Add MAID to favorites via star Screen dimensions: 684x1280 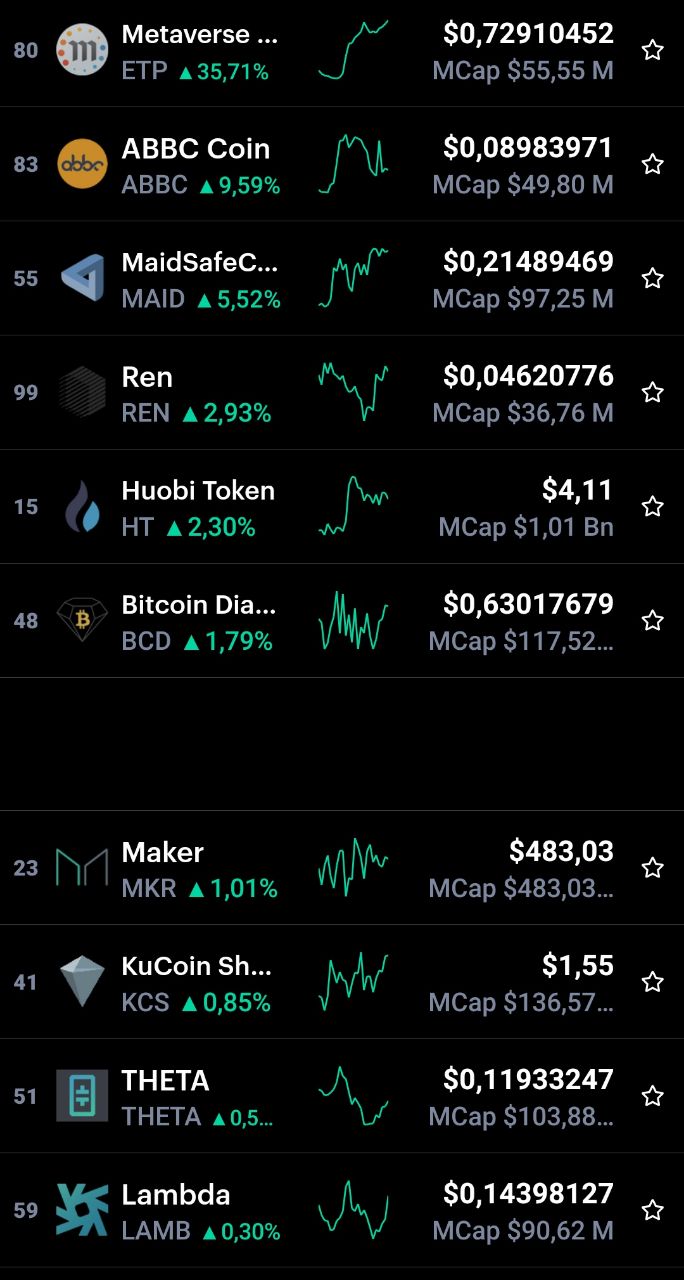pos(653,278)
